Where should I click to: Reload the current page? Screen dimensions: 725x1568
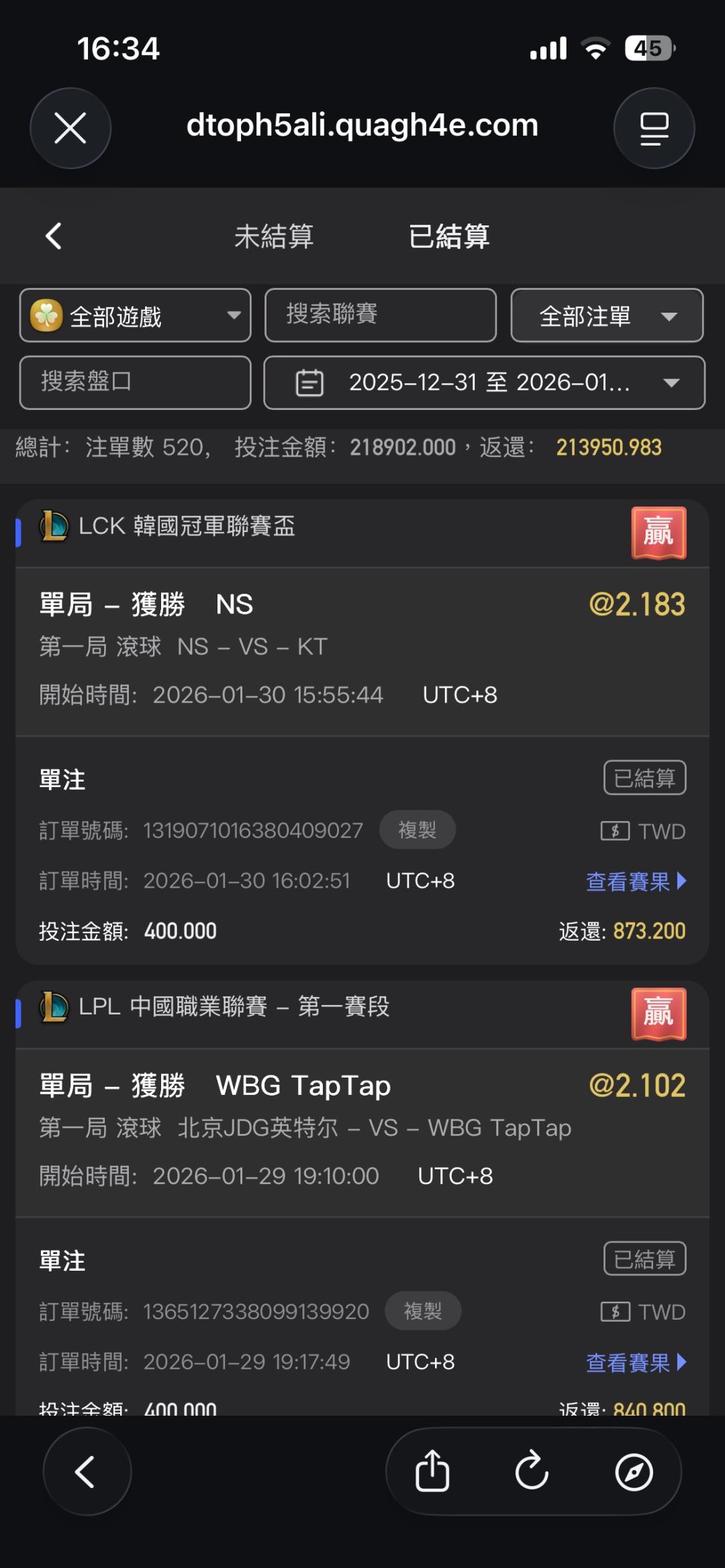[532, 1471]
